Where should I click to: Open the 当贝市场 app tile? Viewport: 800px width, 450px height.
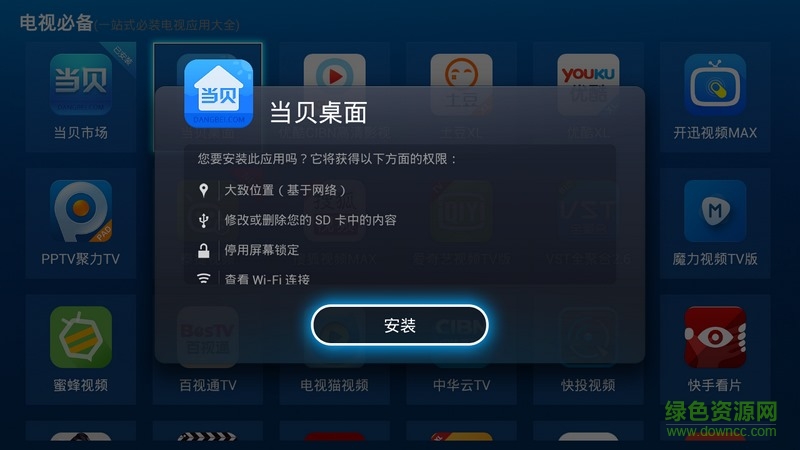[x=81, y=95]
